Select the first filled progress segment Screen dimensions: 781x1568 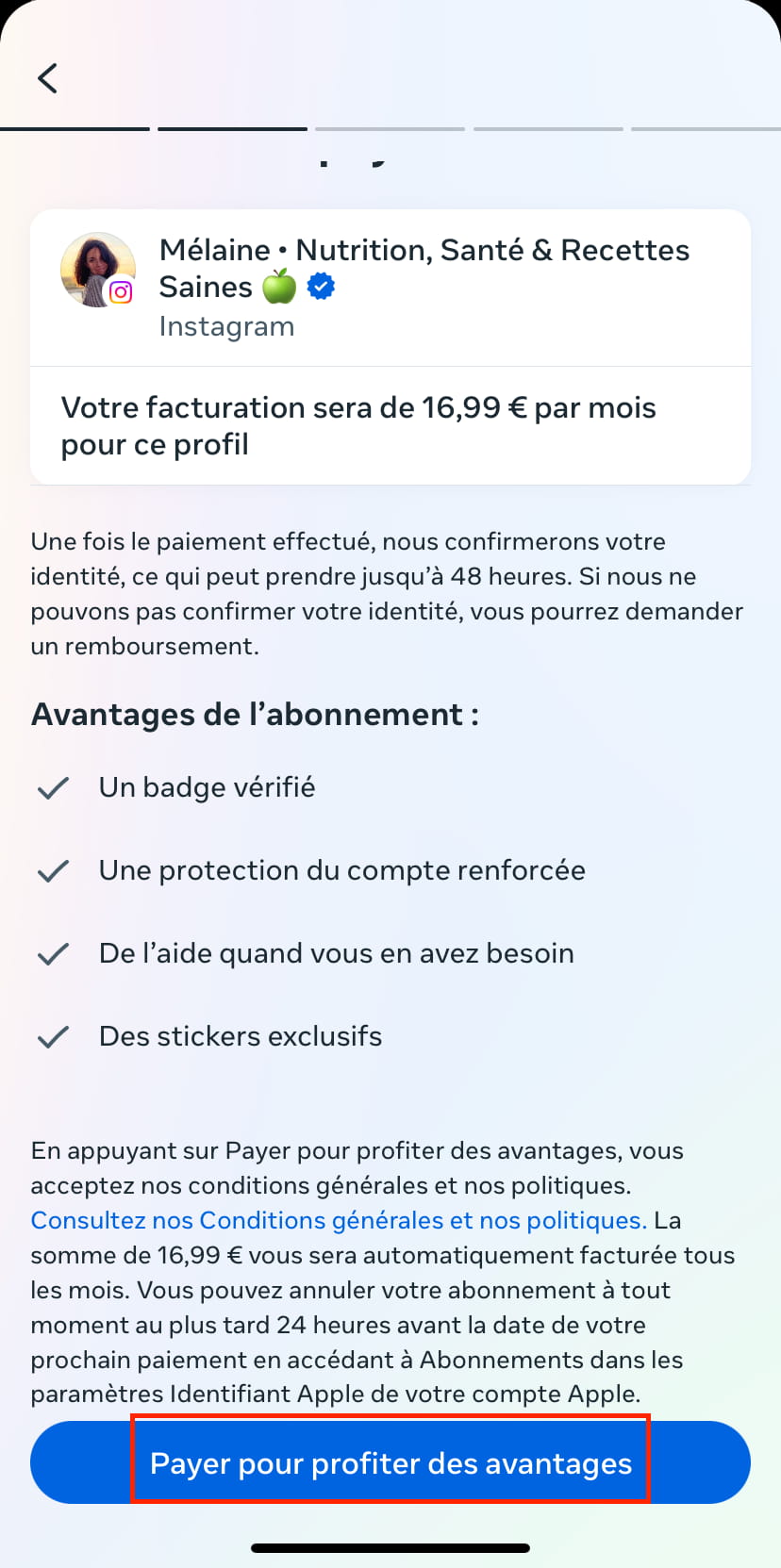click(x=75, y=127)
